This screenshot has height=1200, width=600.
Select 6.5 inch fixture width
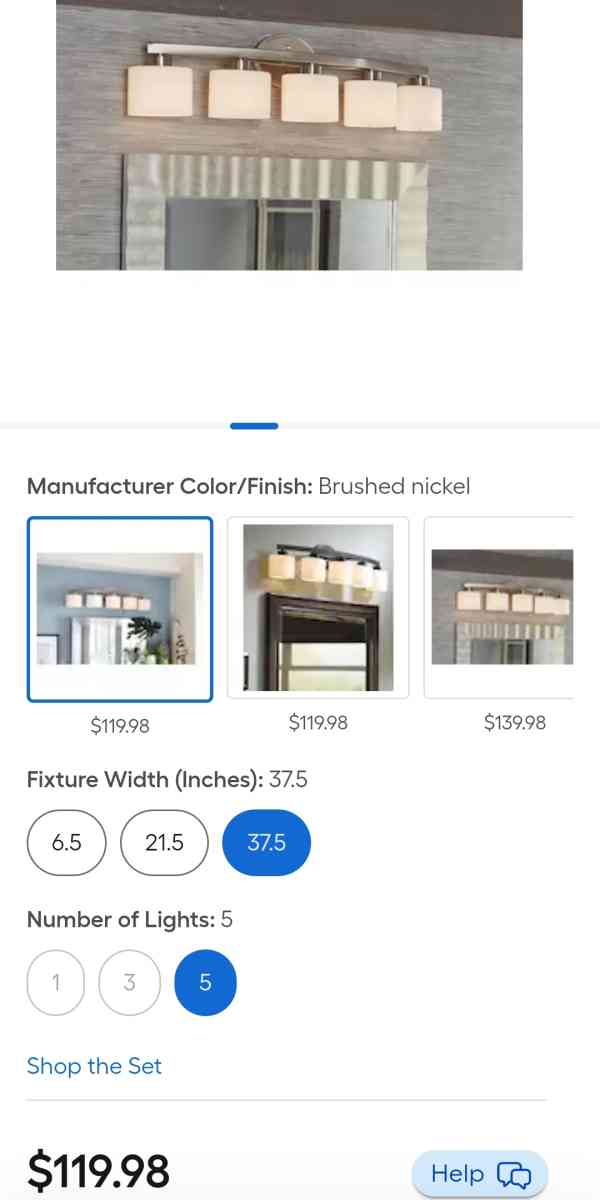click(x=67, y=843)
